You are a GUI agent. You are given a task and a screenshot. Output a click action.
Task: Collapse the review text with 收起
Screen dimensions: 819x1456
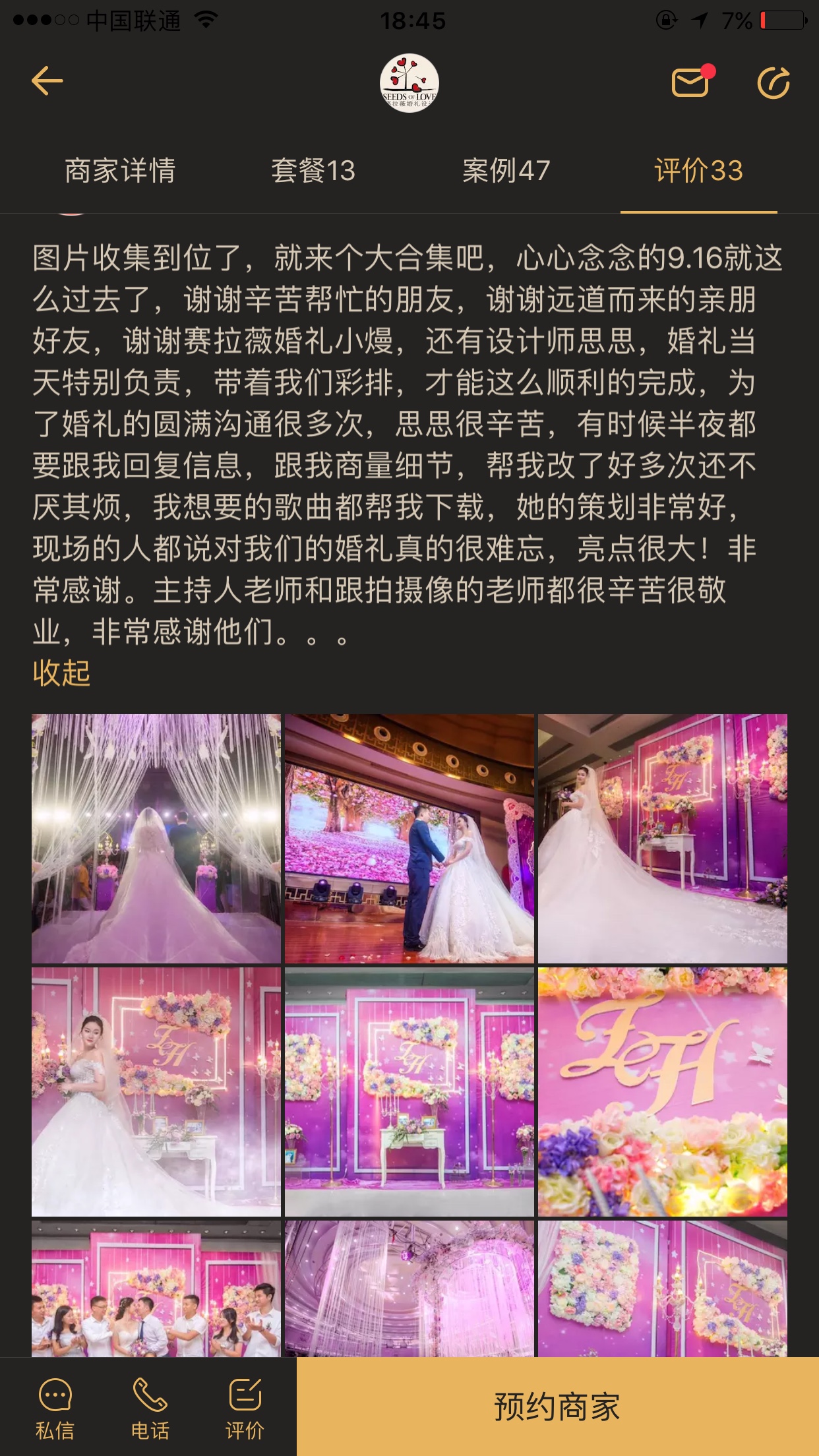(x=61, y=673)
